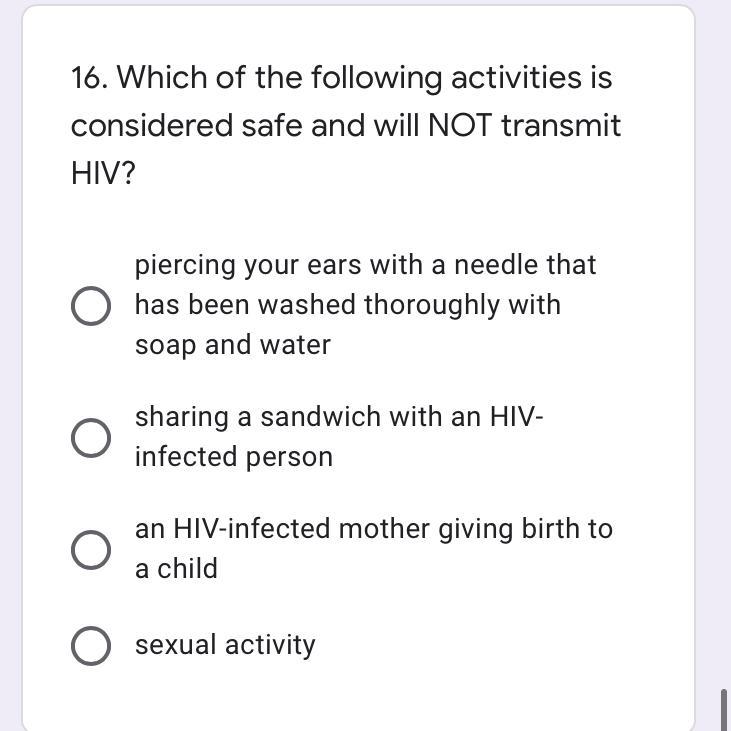
Task: Select the ear piercing with washed needle option
Action: point(91,306)
